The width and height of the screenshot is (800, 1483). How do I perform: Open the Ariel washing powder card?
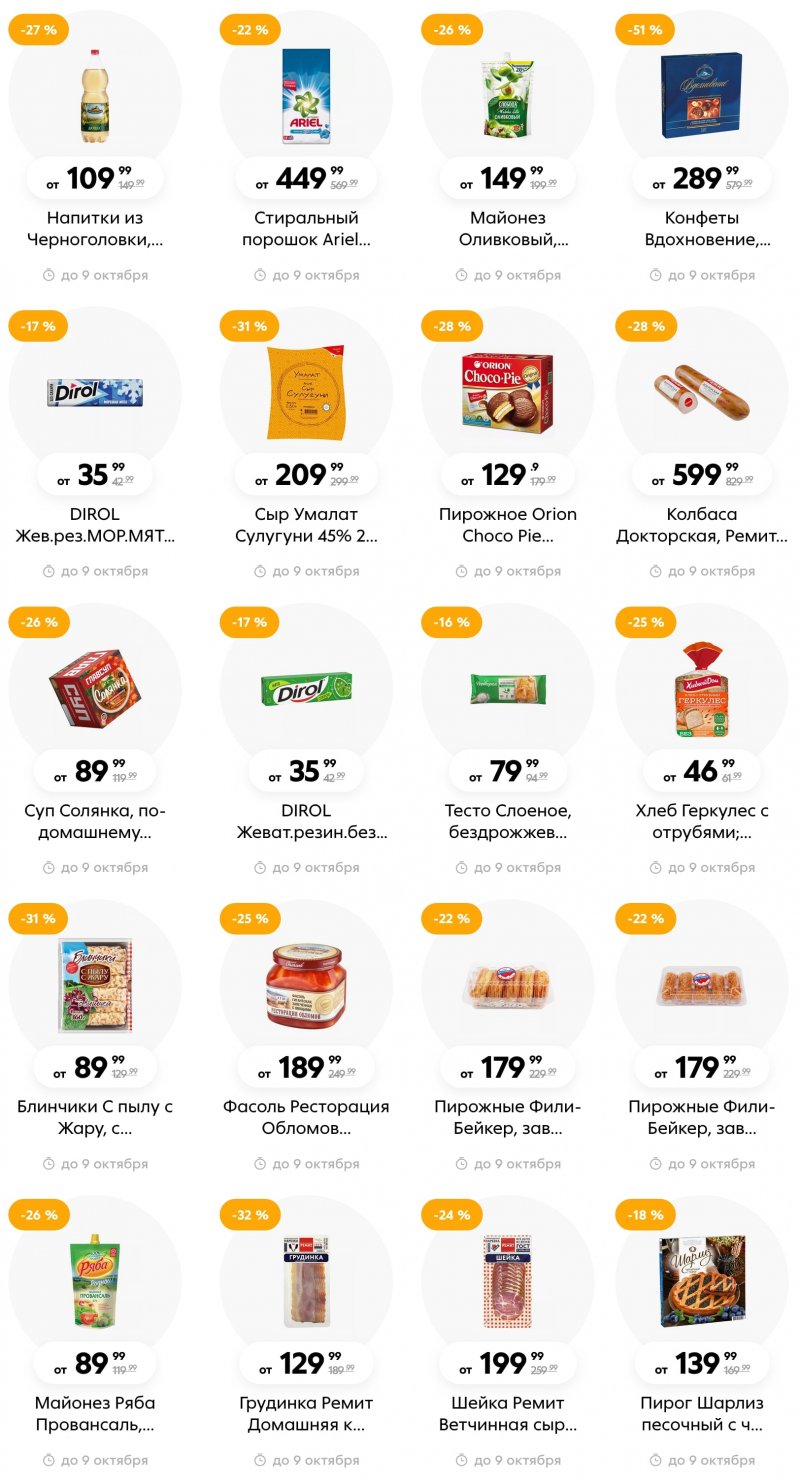tap(306, 229)
